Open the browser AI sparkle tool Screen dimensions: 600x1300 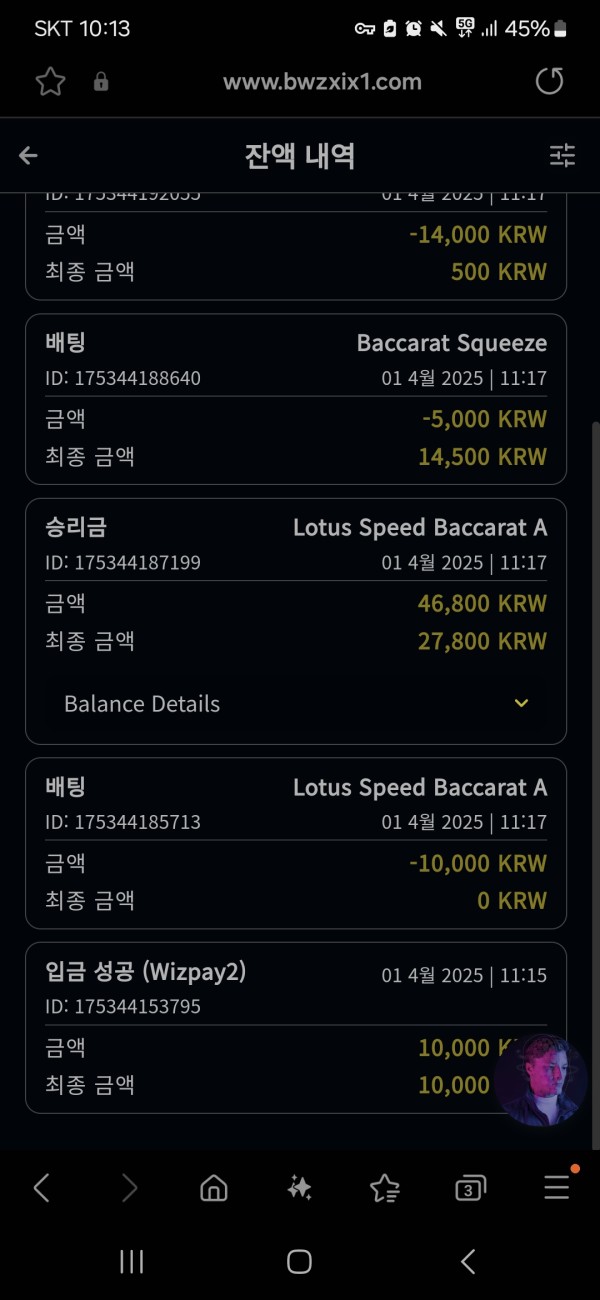coord(299,1187)
